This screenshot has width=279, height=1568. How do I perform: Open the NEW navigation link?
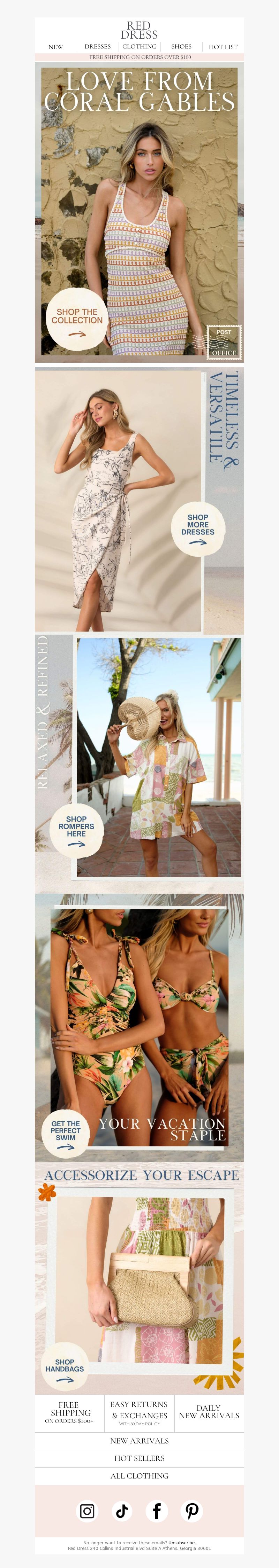click(x=55, y=47)
